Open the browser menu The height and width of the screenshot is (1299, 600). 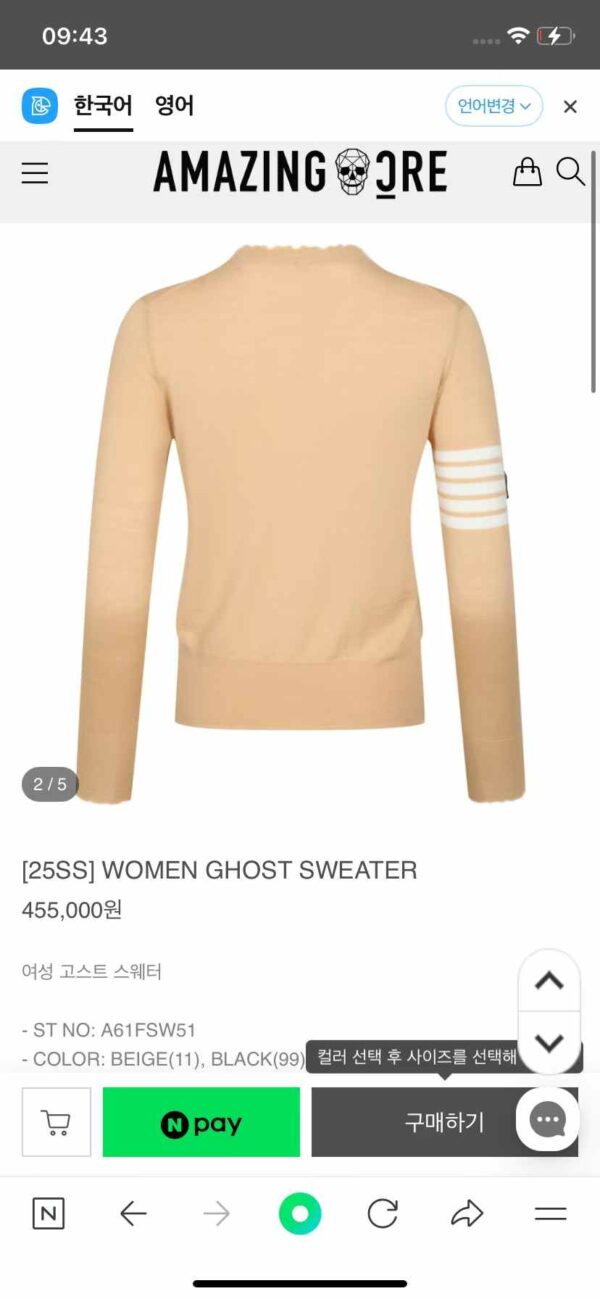click(551, 1214)
